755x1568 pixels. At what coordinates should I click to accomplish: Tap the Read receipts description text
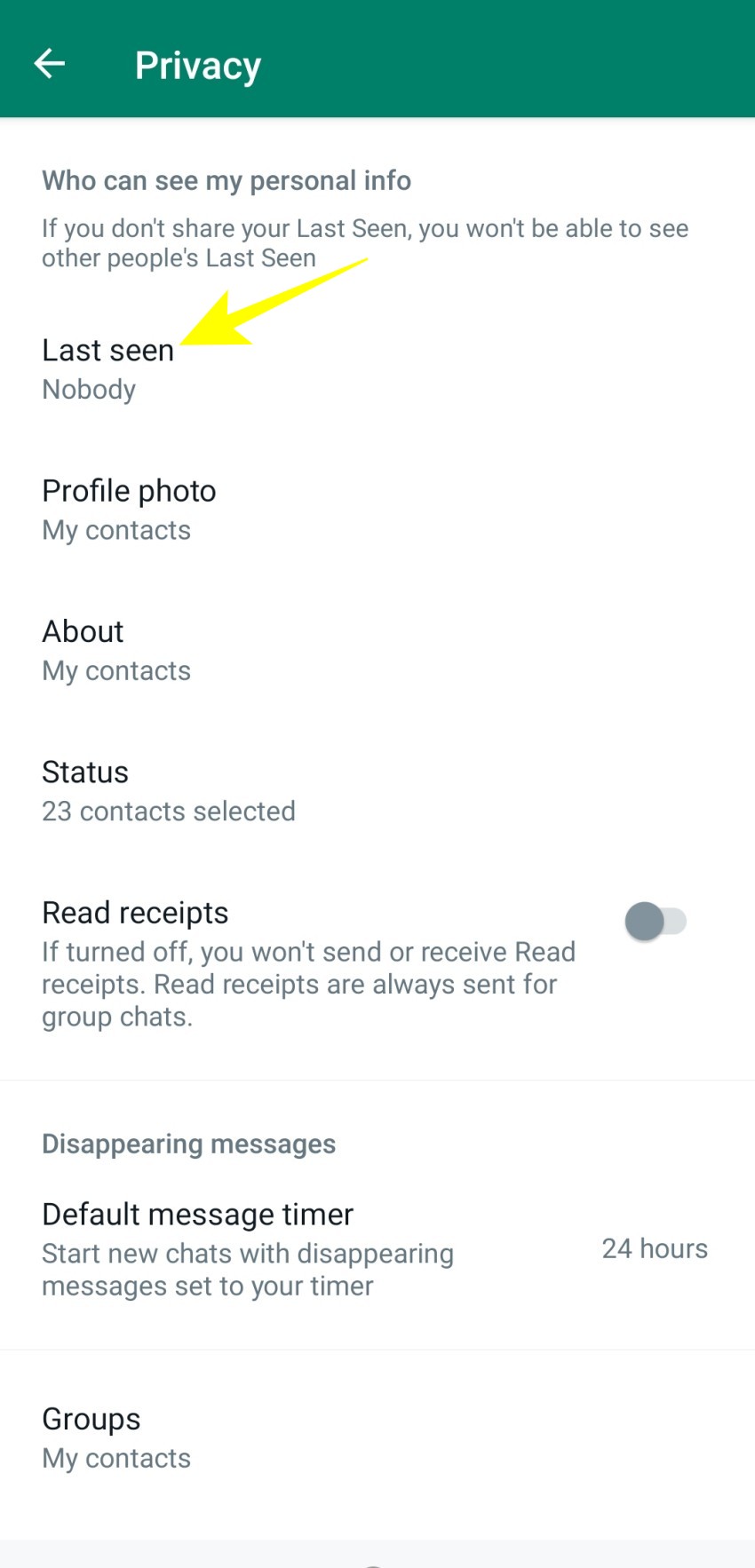308,984
